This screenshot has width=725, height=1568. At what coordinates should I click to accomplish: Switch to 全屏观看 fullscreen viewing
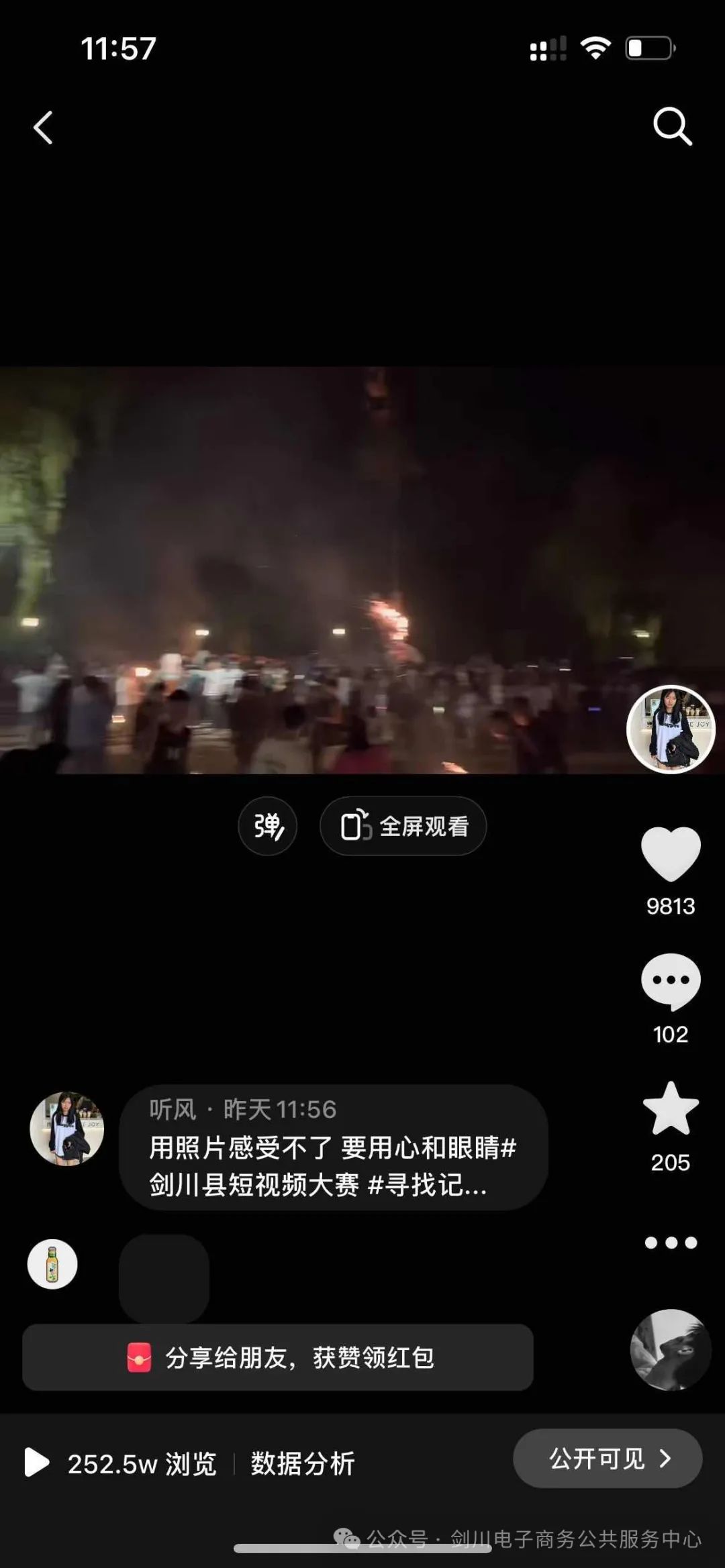point(403,826)
